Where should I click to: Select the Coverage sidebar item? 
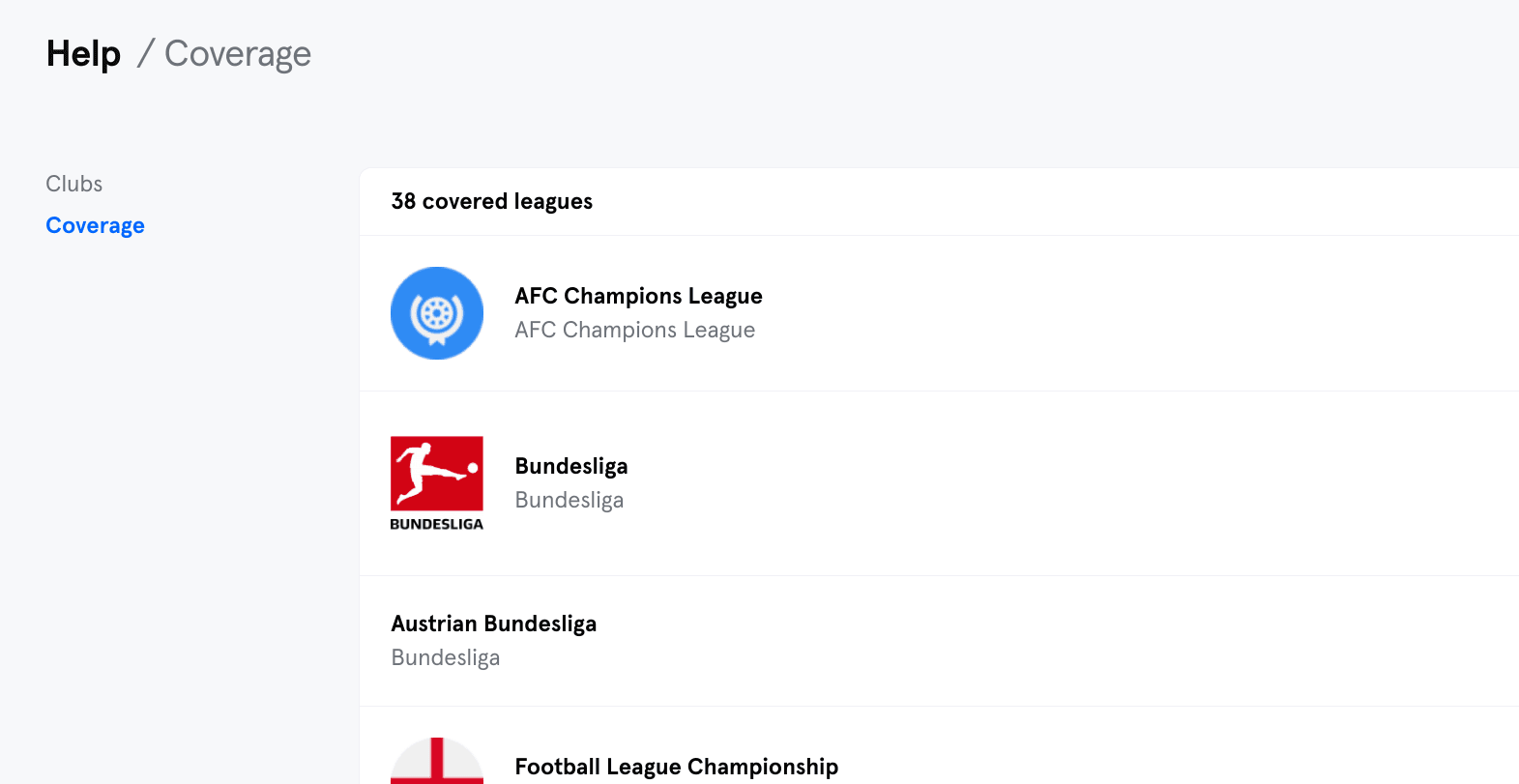[x=95, y=225]
